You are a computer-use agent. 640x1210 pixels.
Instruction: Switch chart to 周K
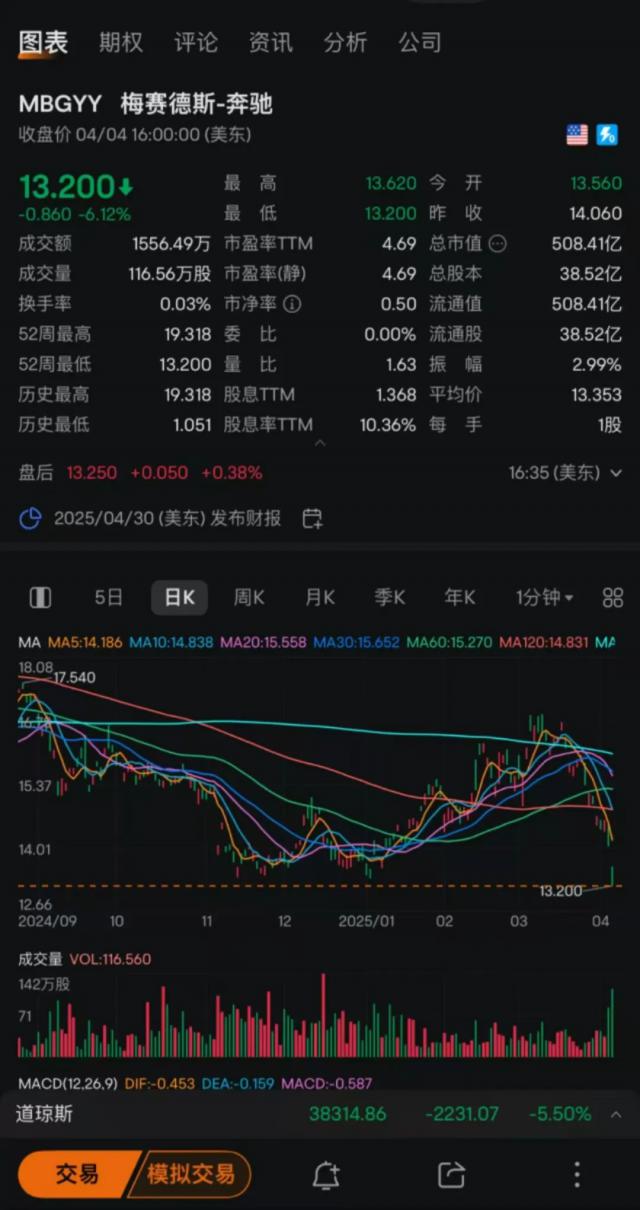249,598
